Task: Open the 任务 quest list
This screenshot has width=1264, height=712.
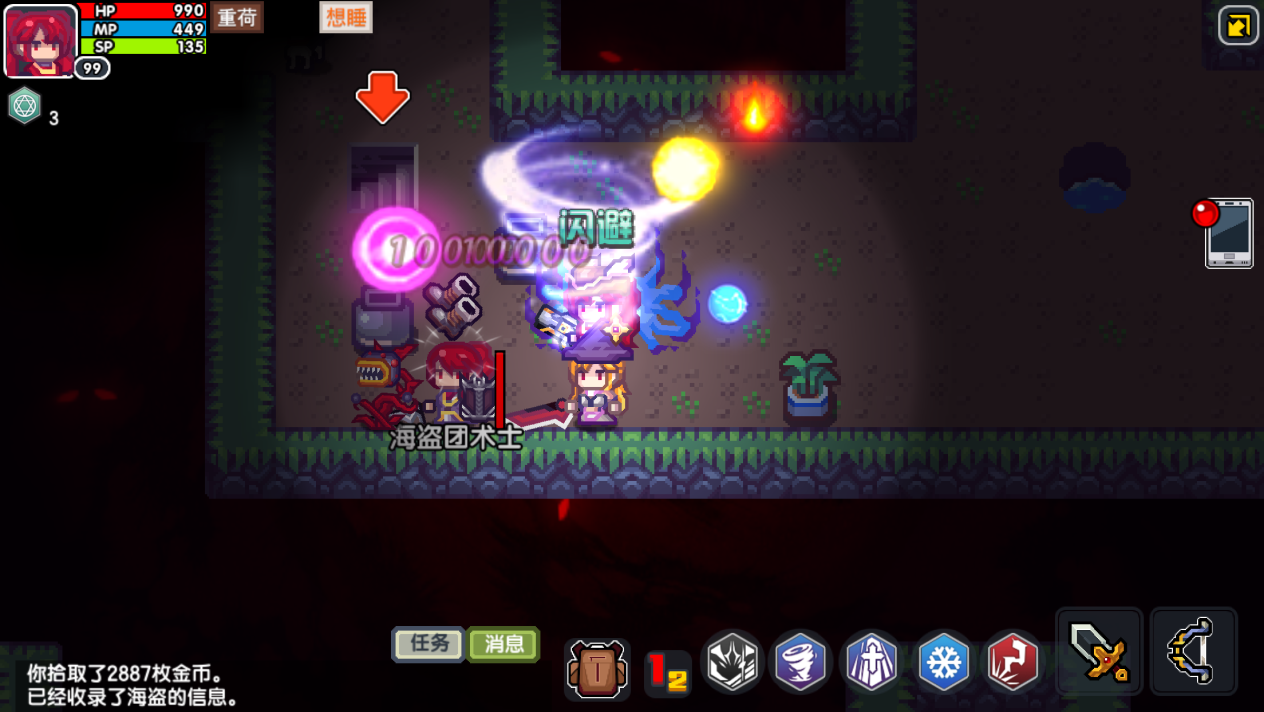Action: click(x=429, y=644)
